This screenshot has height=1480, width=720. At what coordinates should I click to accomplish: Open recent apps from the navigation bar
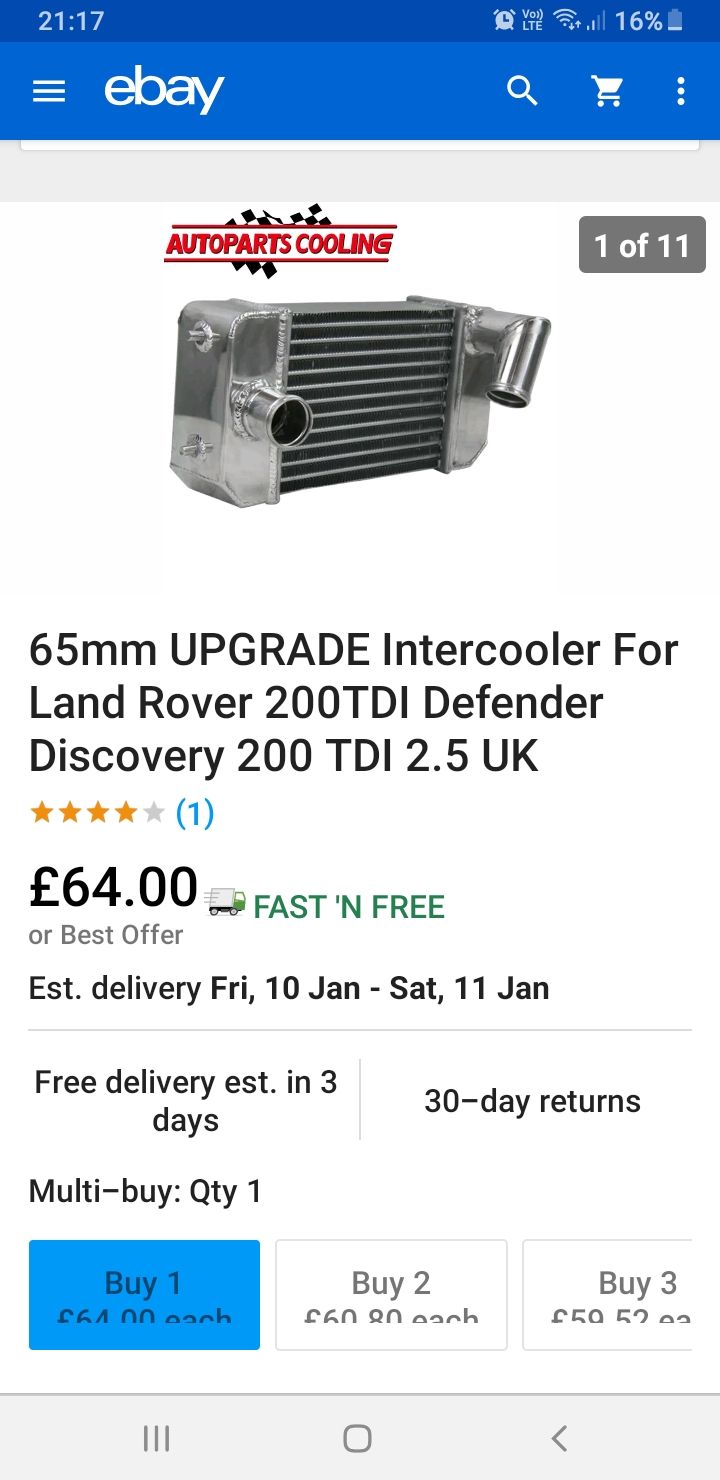157,1438
